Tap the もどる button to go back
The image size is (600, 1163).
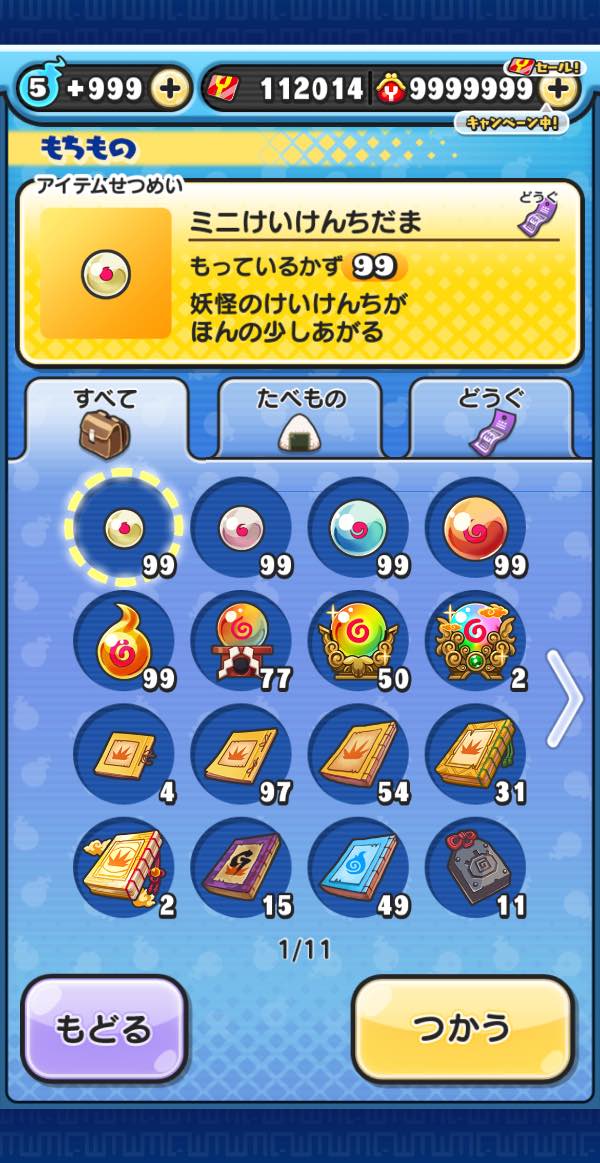(x=104, y=1028)
